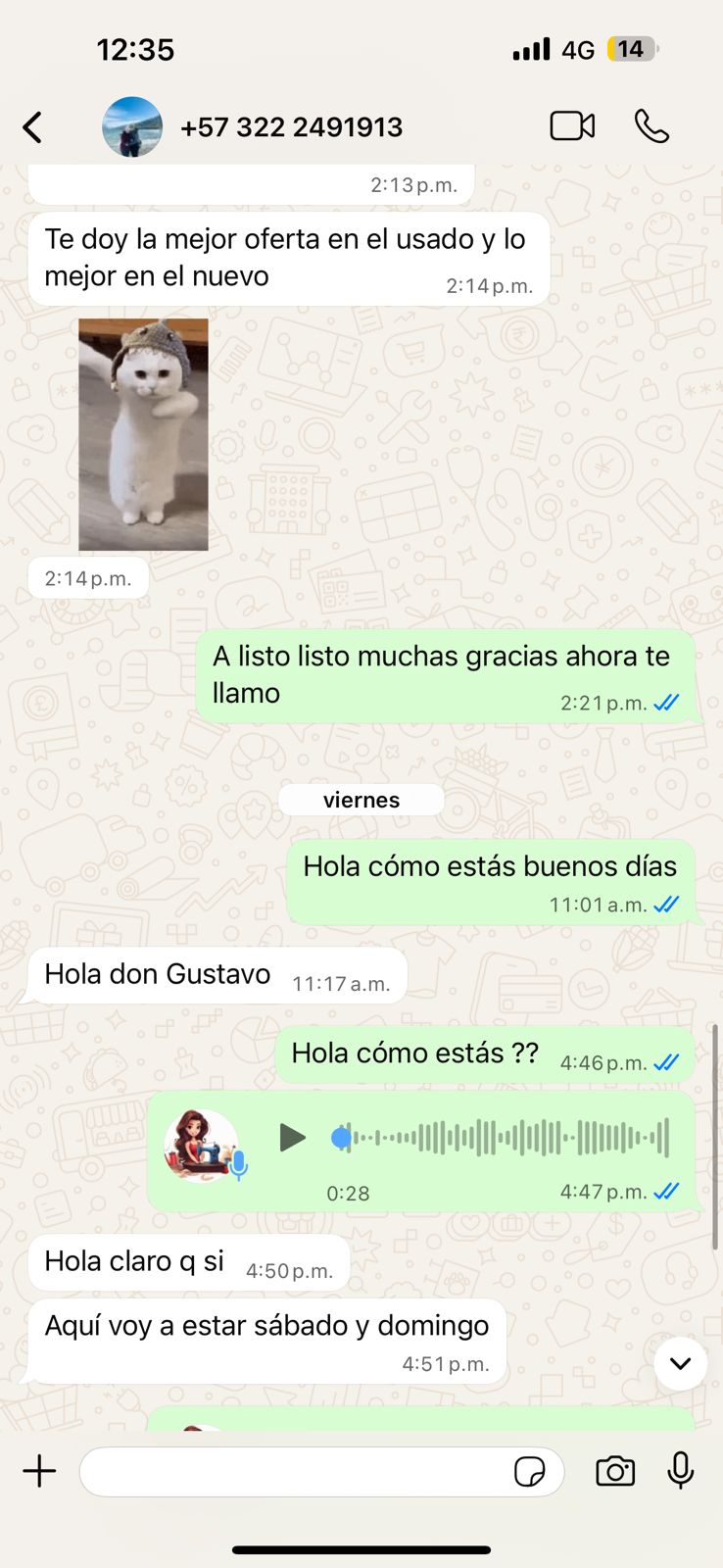This screenshot has width=723, height=1568.
Task: Record a voice message with the microphone
Action: pyautogui.click(x=681, y=1471)
